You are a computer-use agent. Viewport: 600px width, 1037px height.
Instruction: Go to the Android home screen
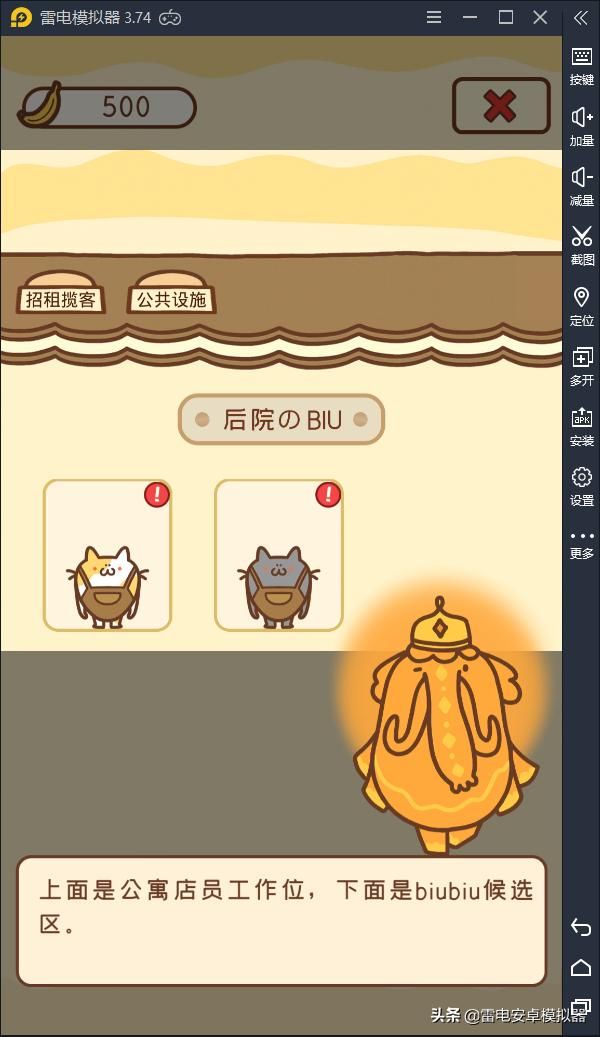click(x=581, y=967)
